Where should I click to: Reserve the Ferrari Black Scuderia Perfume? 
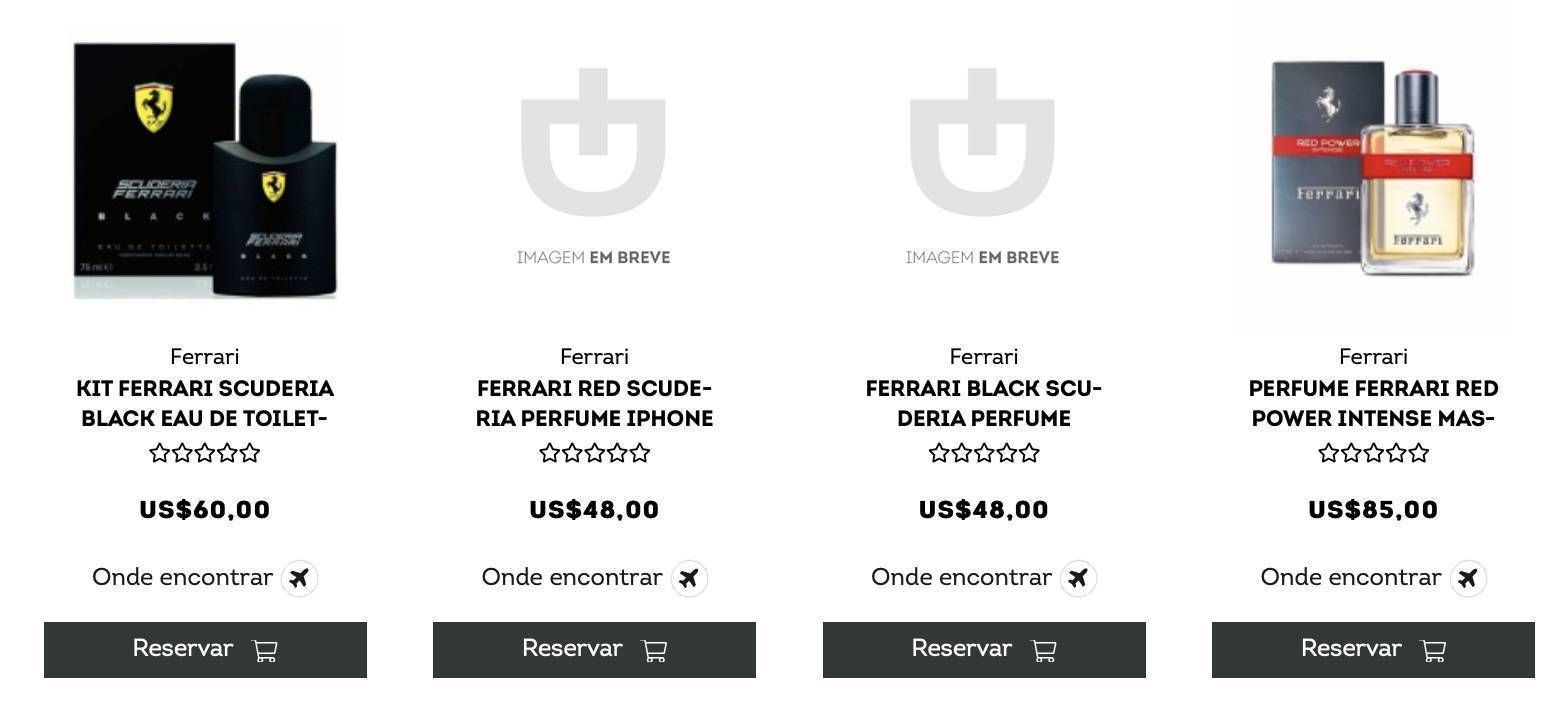984,650
